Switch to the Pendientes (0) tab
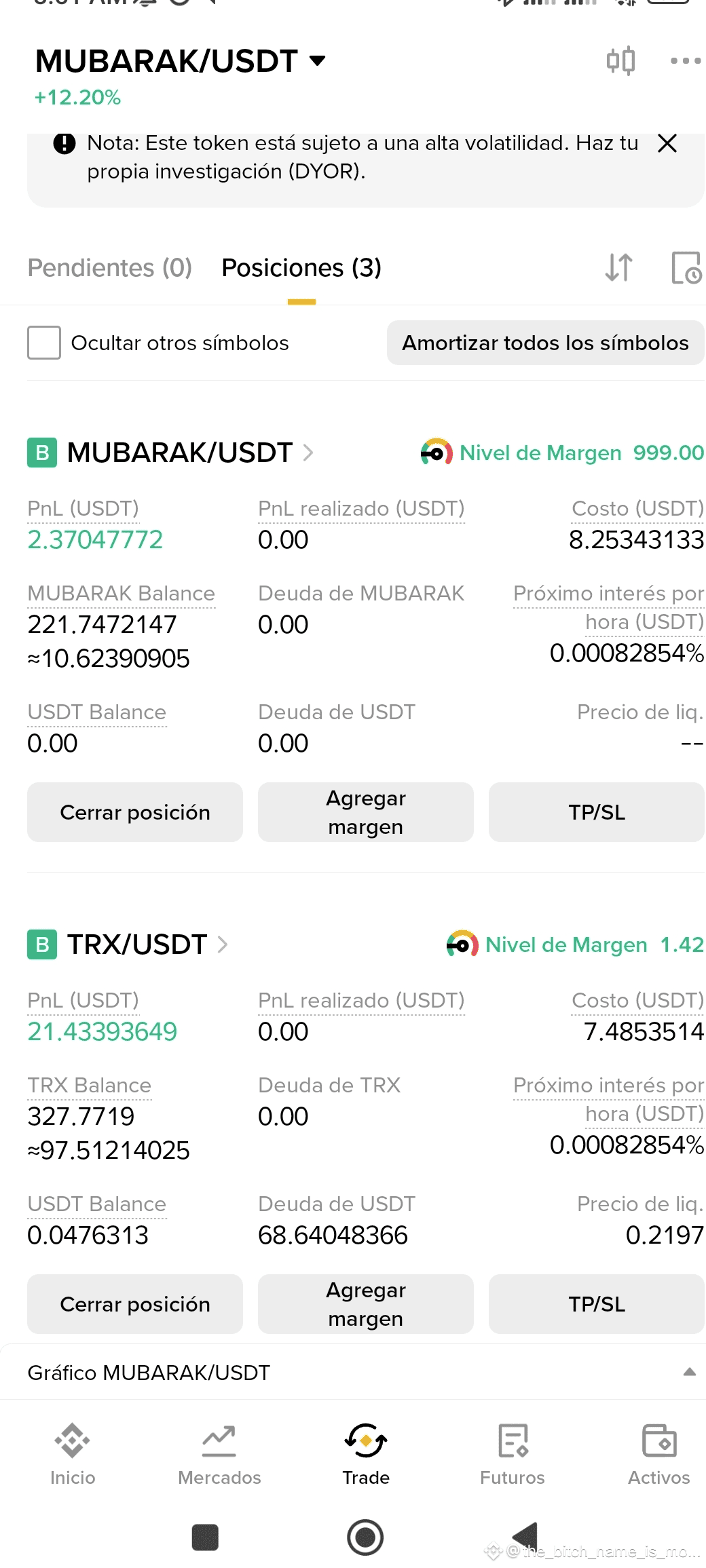Screen dimensions: 706x1568 click(x=110, y=268)
